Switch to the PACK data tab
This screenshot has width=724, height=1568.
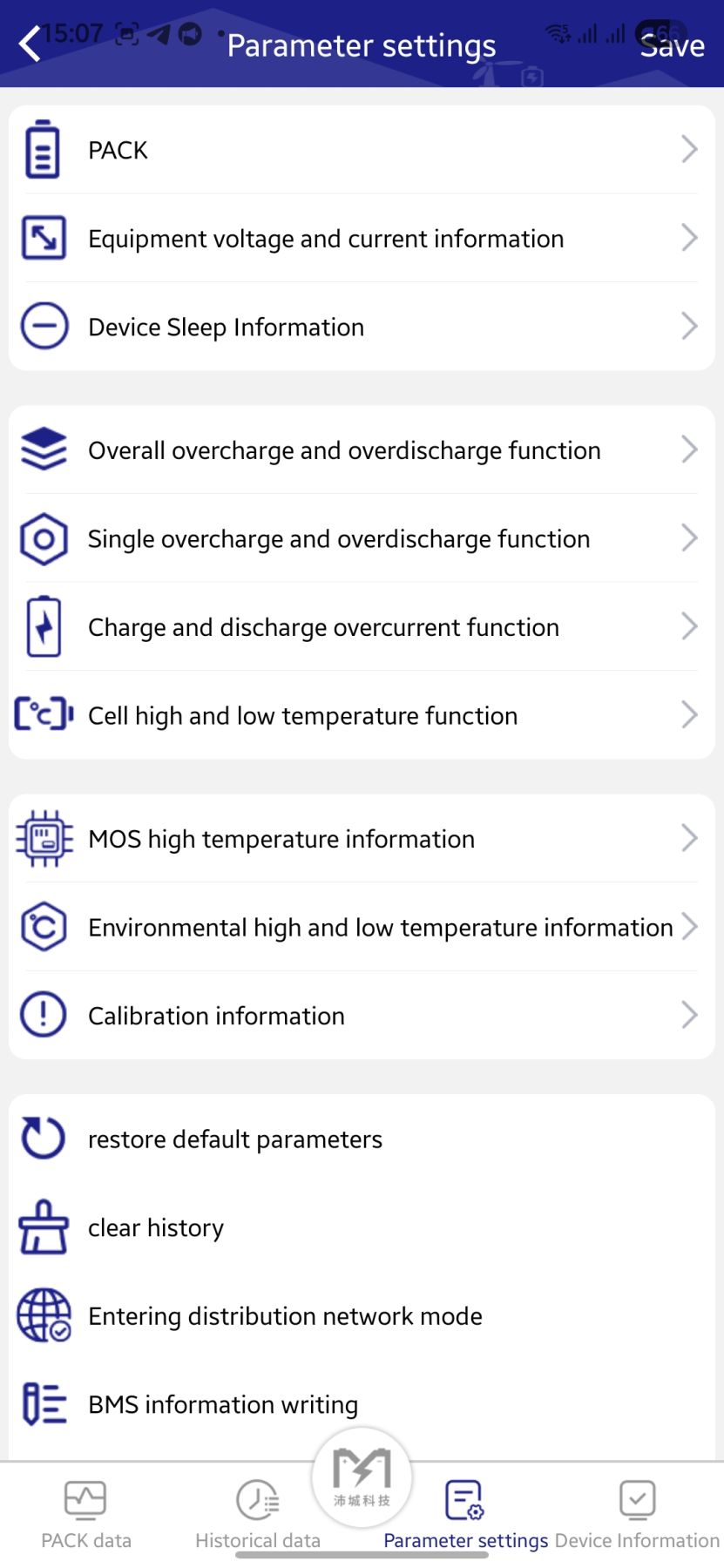pos(86,1514)
